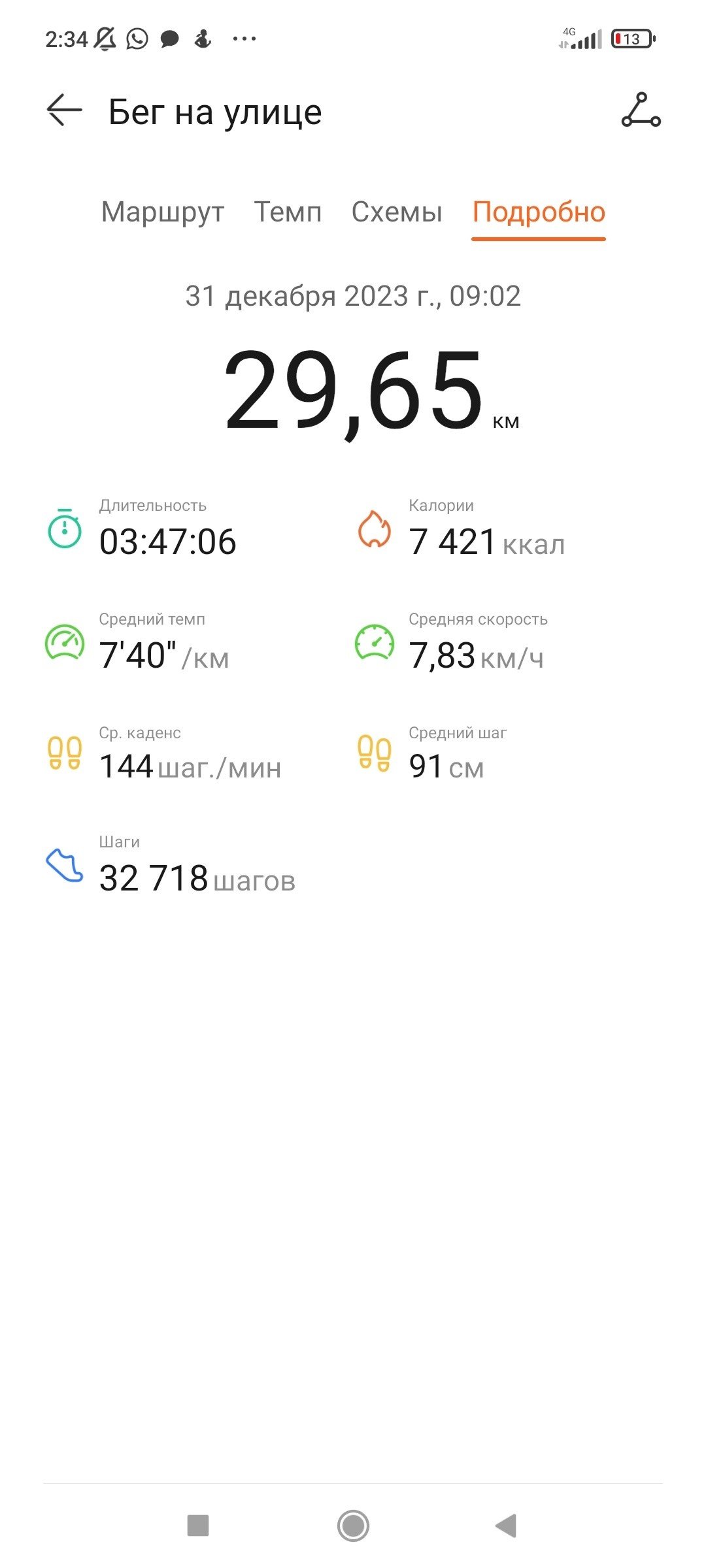Go back using the top-left arrow
Image resolution: width=706 pixels, height=1568 pixels.
pos(64,110)
